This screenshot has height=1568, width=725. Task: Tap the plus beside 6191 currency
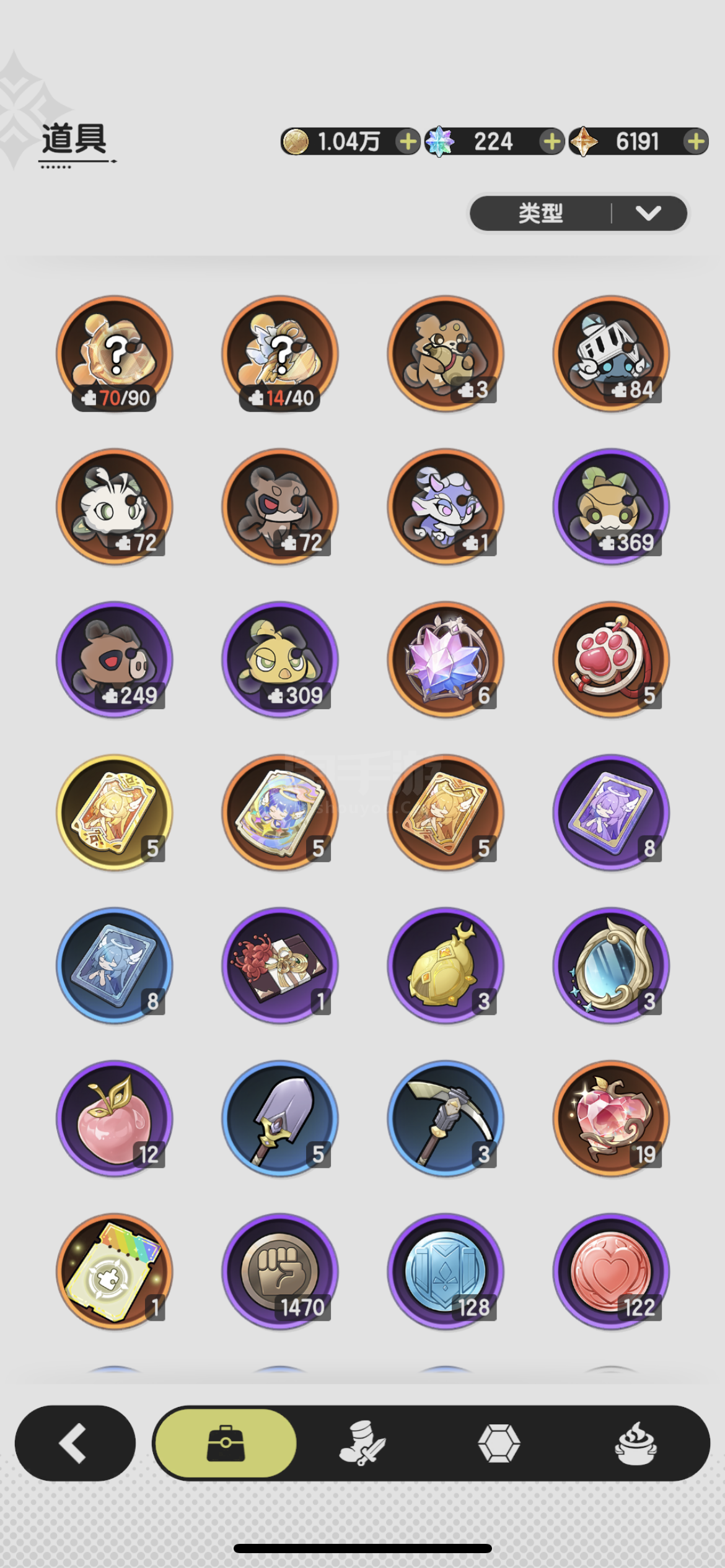click(x=695, y=142)
